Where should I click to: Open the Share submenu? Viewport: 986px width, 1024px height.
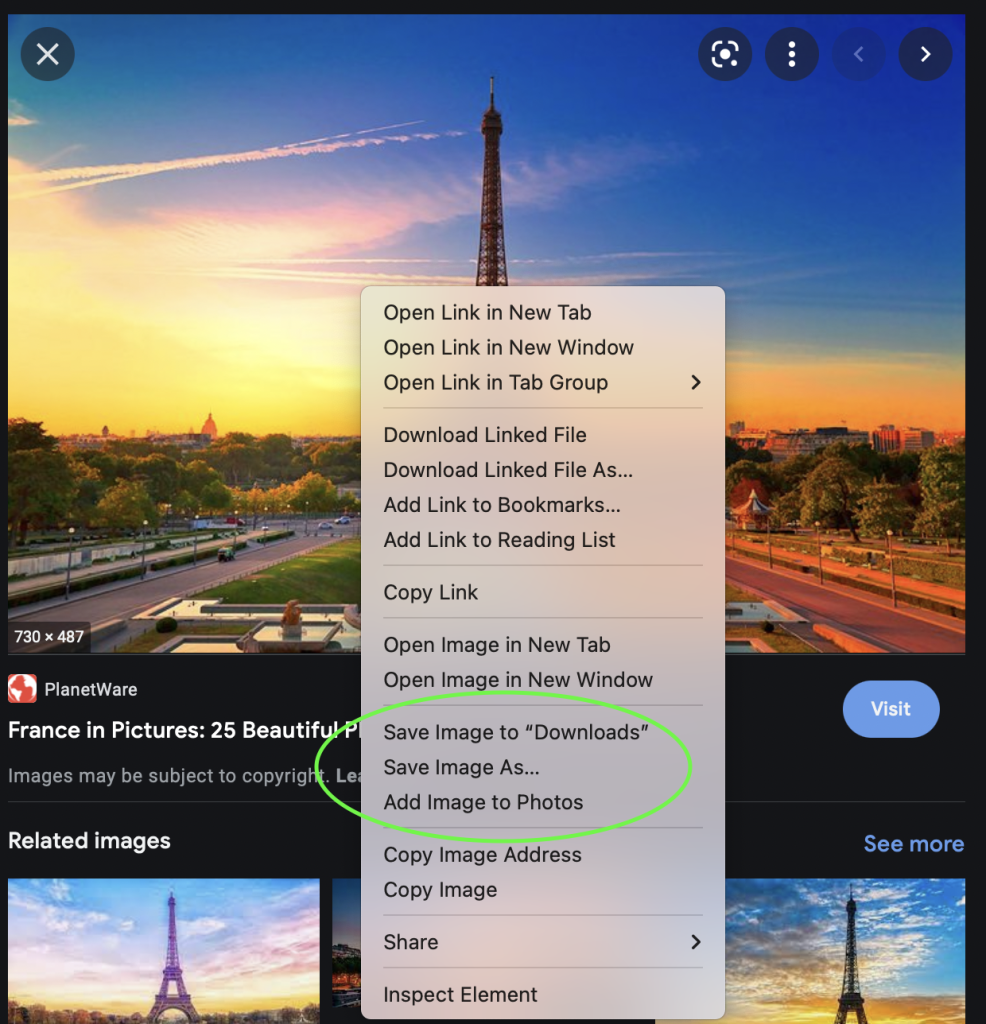[542, 942]
